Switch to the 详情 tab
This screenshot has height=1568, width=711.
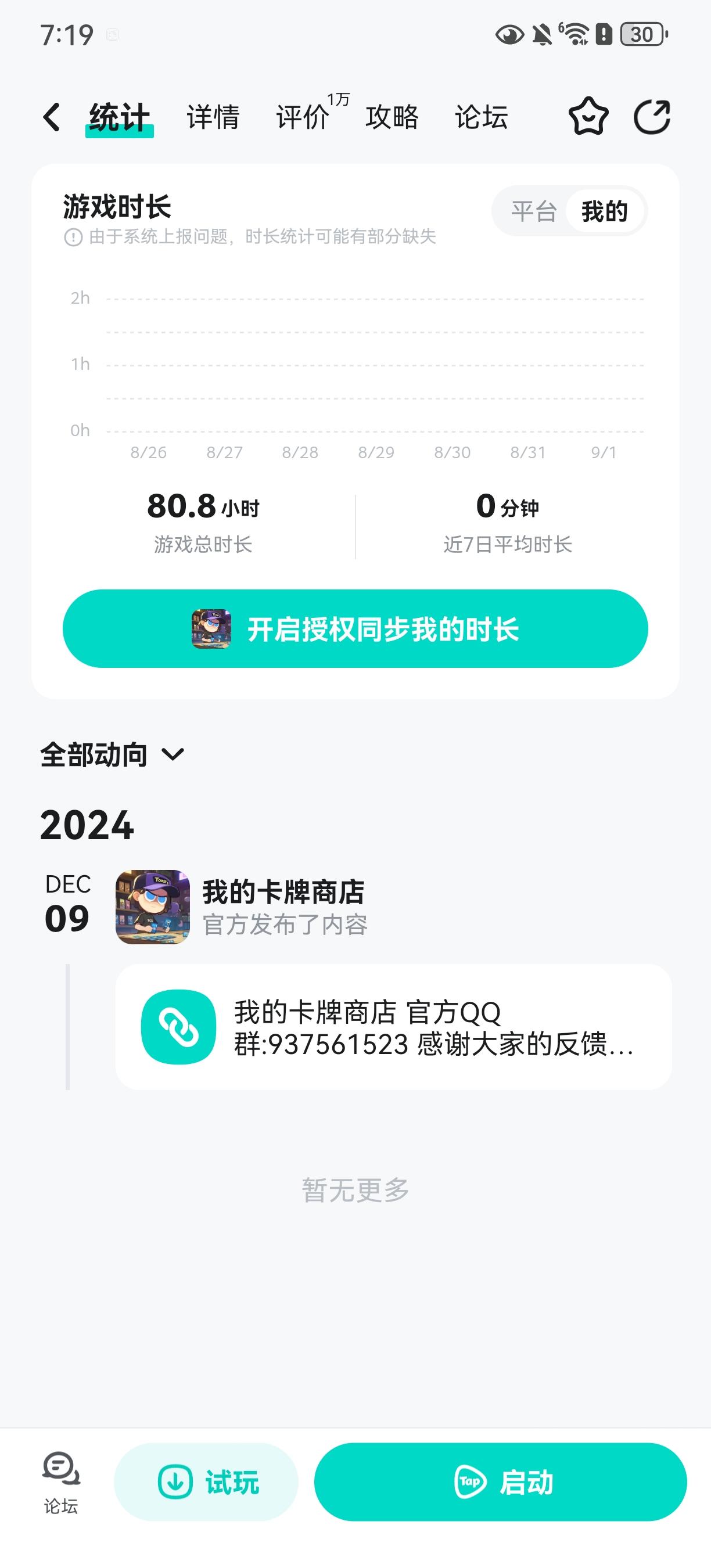pyautogui.click(x=214, y=117)
